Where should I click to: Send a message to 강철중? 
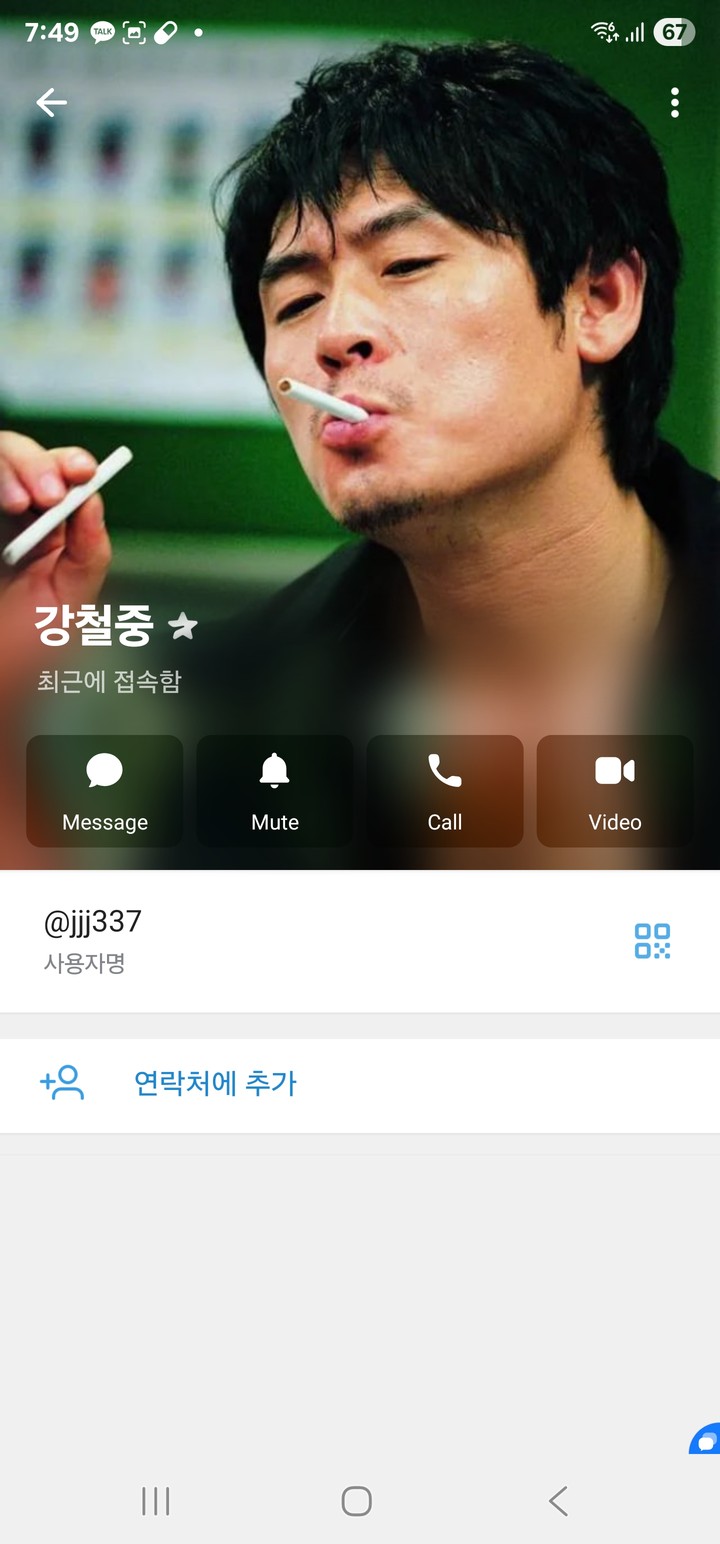point(105,792)
